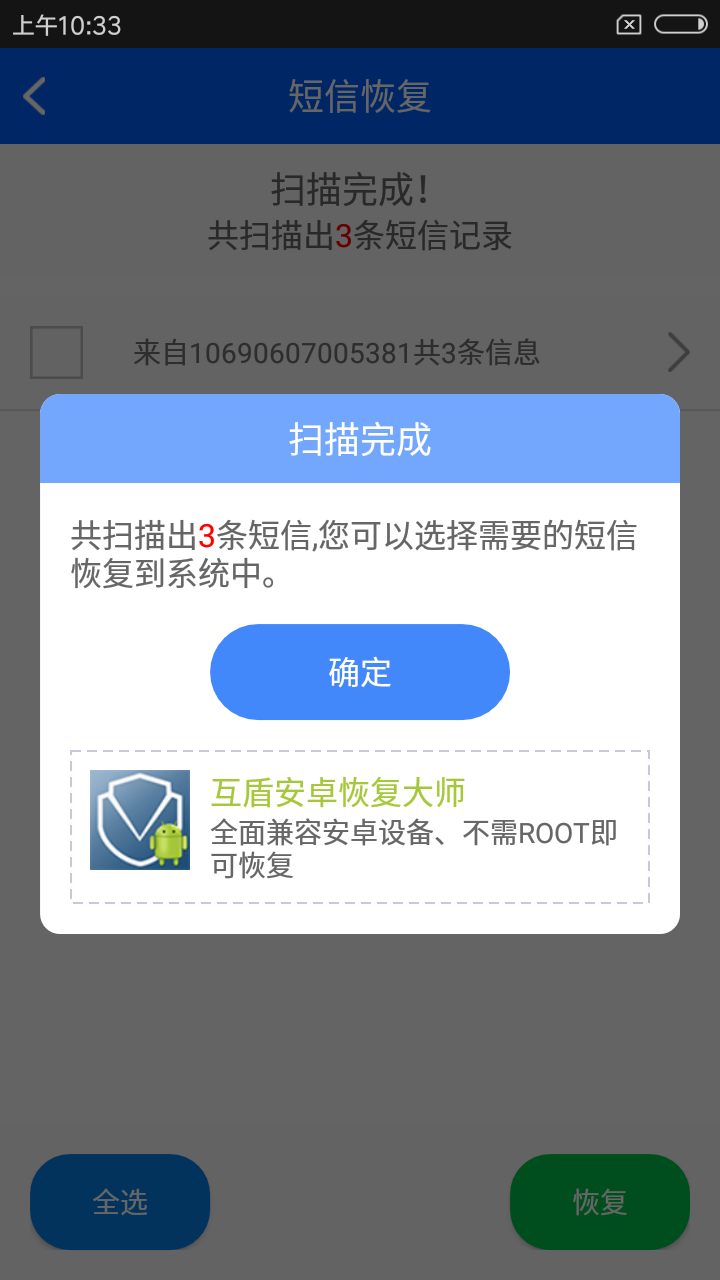
Task: Click the shield app icon in the ad
Action: (139, 822)
